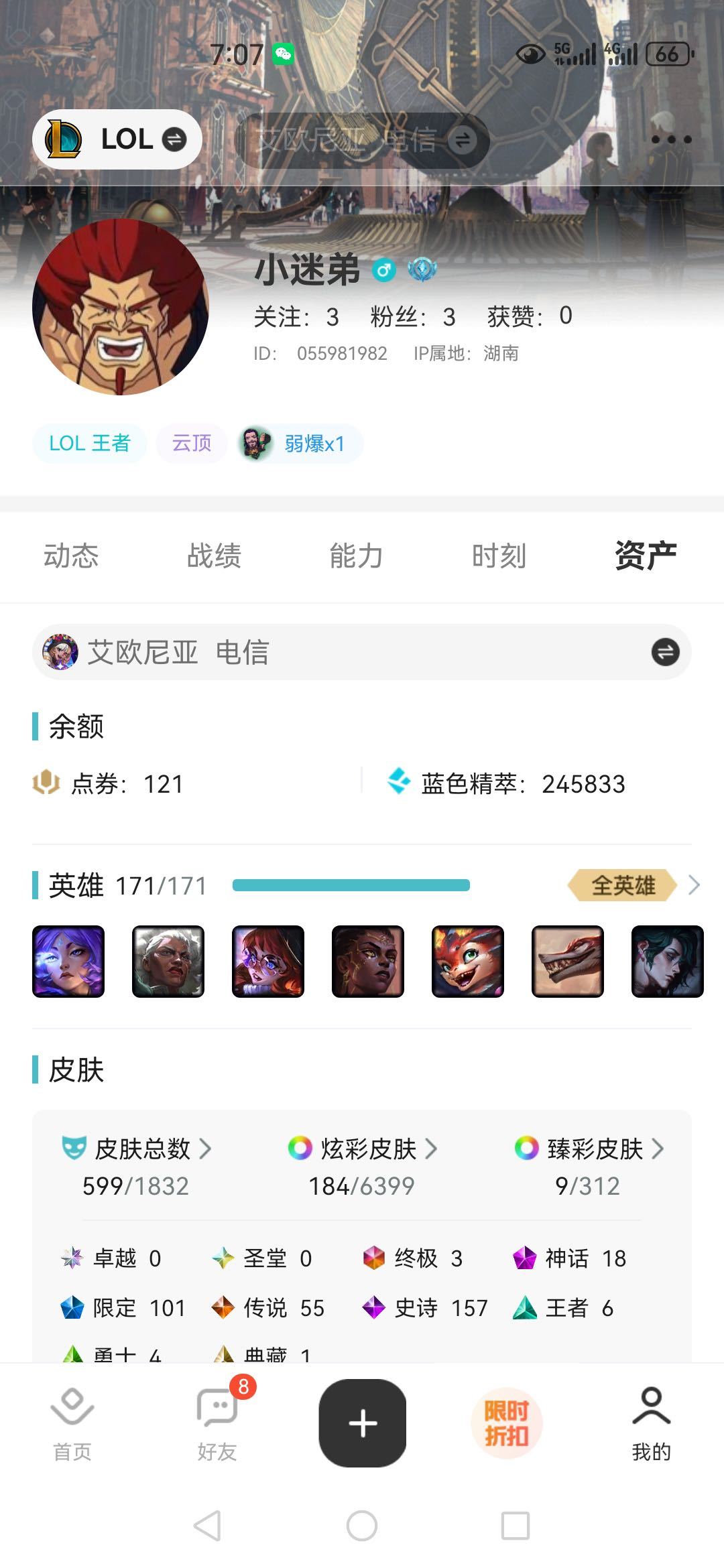Viewport: 724px width, 1568px height.
Task: Open 臻彩皮肤 details
Action: click(x=589, y=1149)
